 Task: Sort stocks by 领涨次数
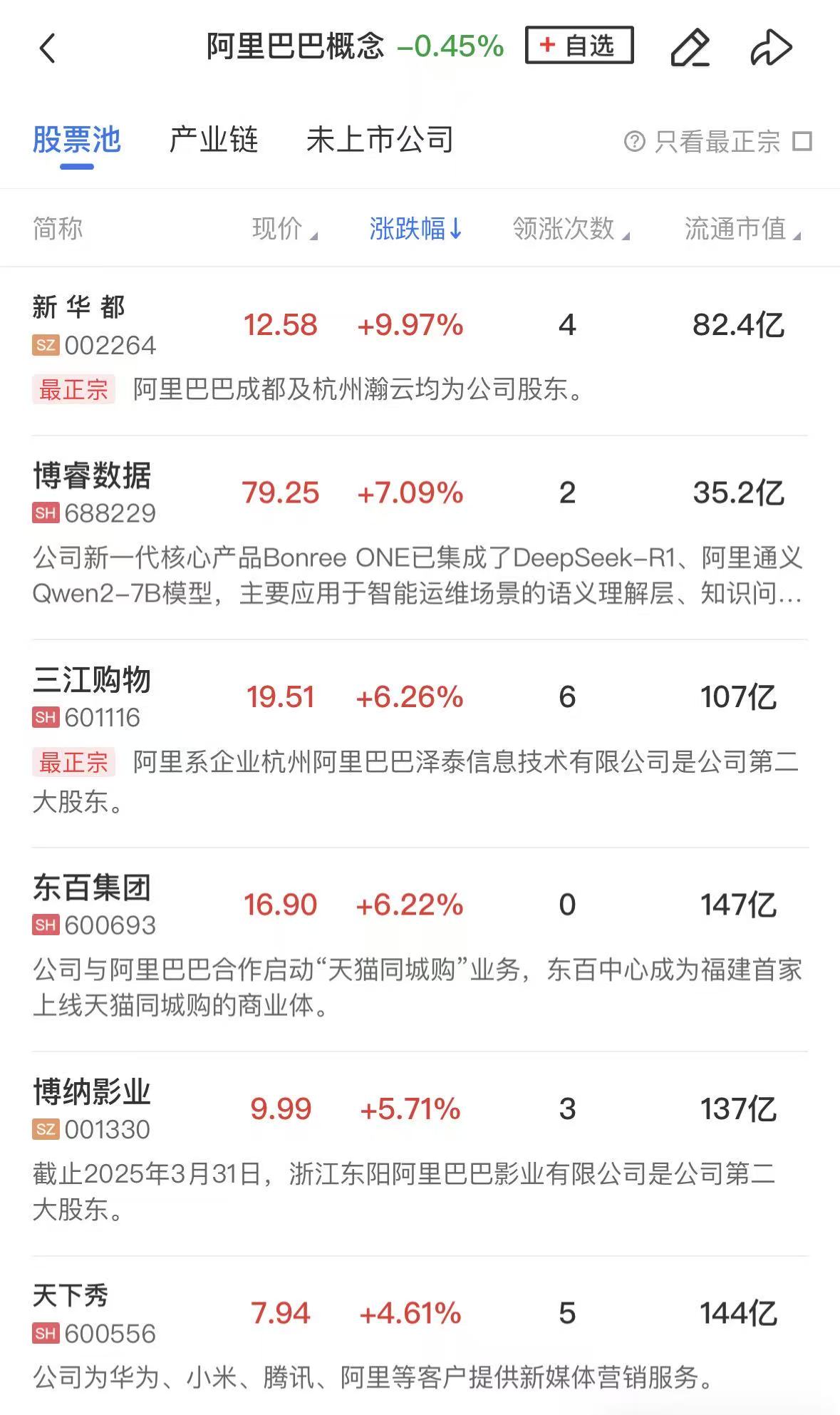(570, 229)
